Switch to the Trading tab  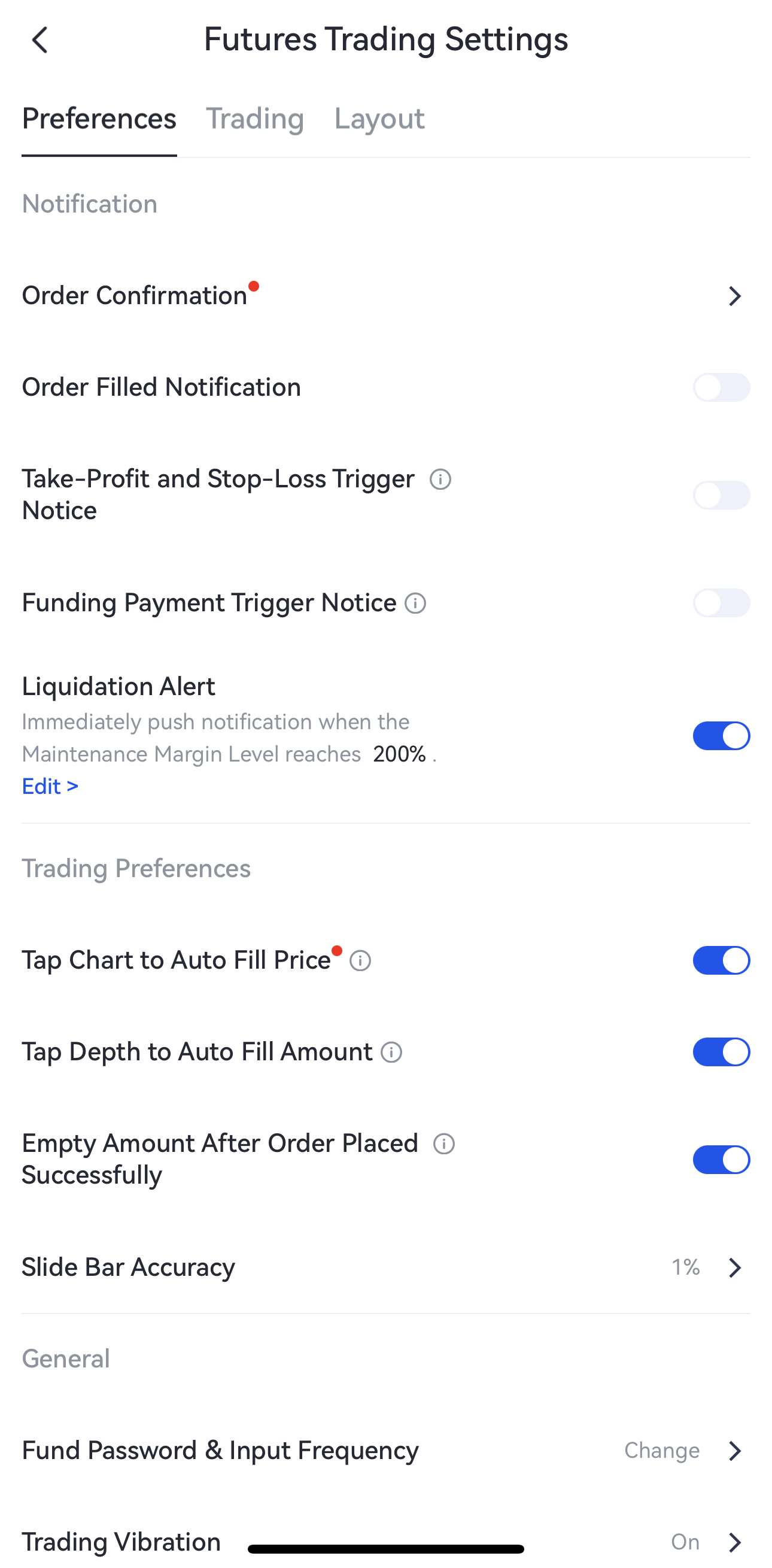point(254,119)
